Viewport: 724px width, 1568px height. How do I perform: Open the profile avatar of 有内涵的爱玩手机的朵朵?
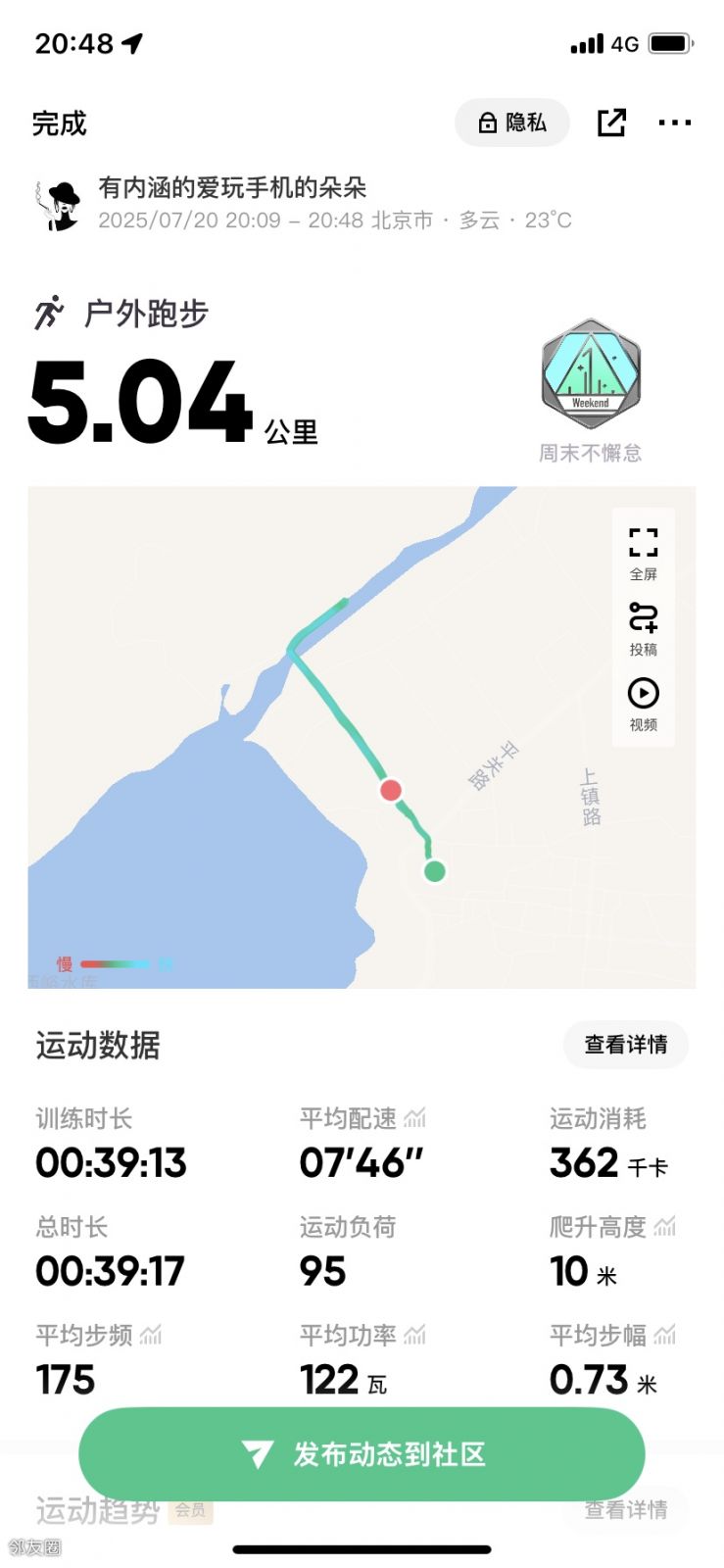(x=61, y=205)
